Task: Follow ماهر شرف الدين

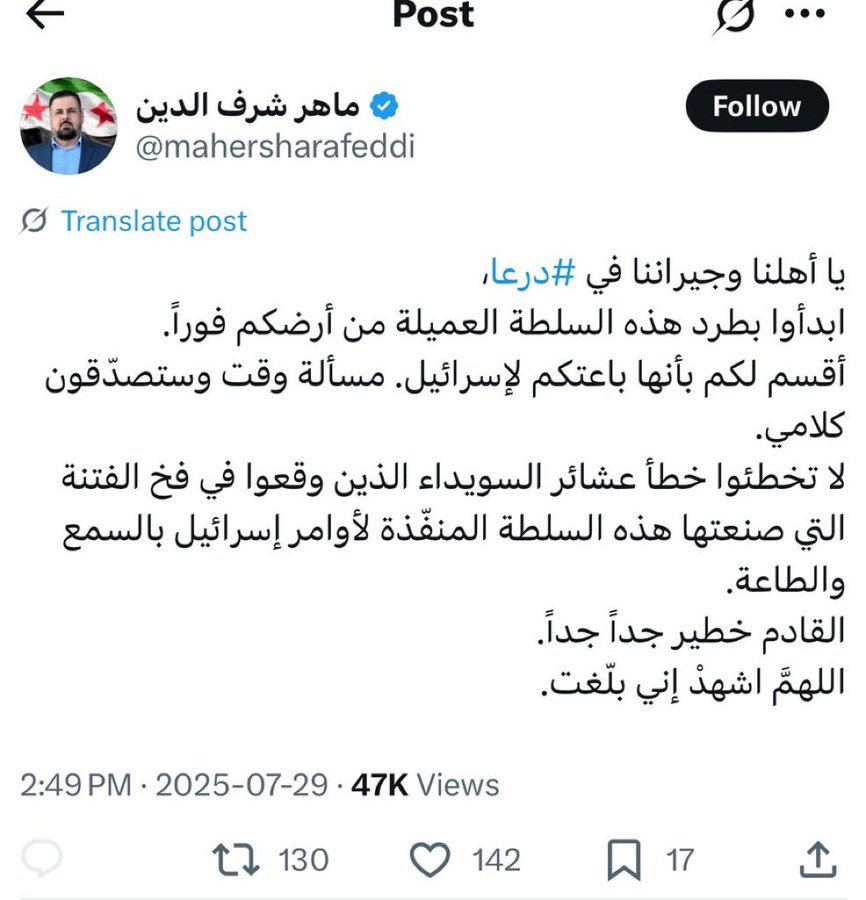Action: pyautogui.click(x=756, y=107)
